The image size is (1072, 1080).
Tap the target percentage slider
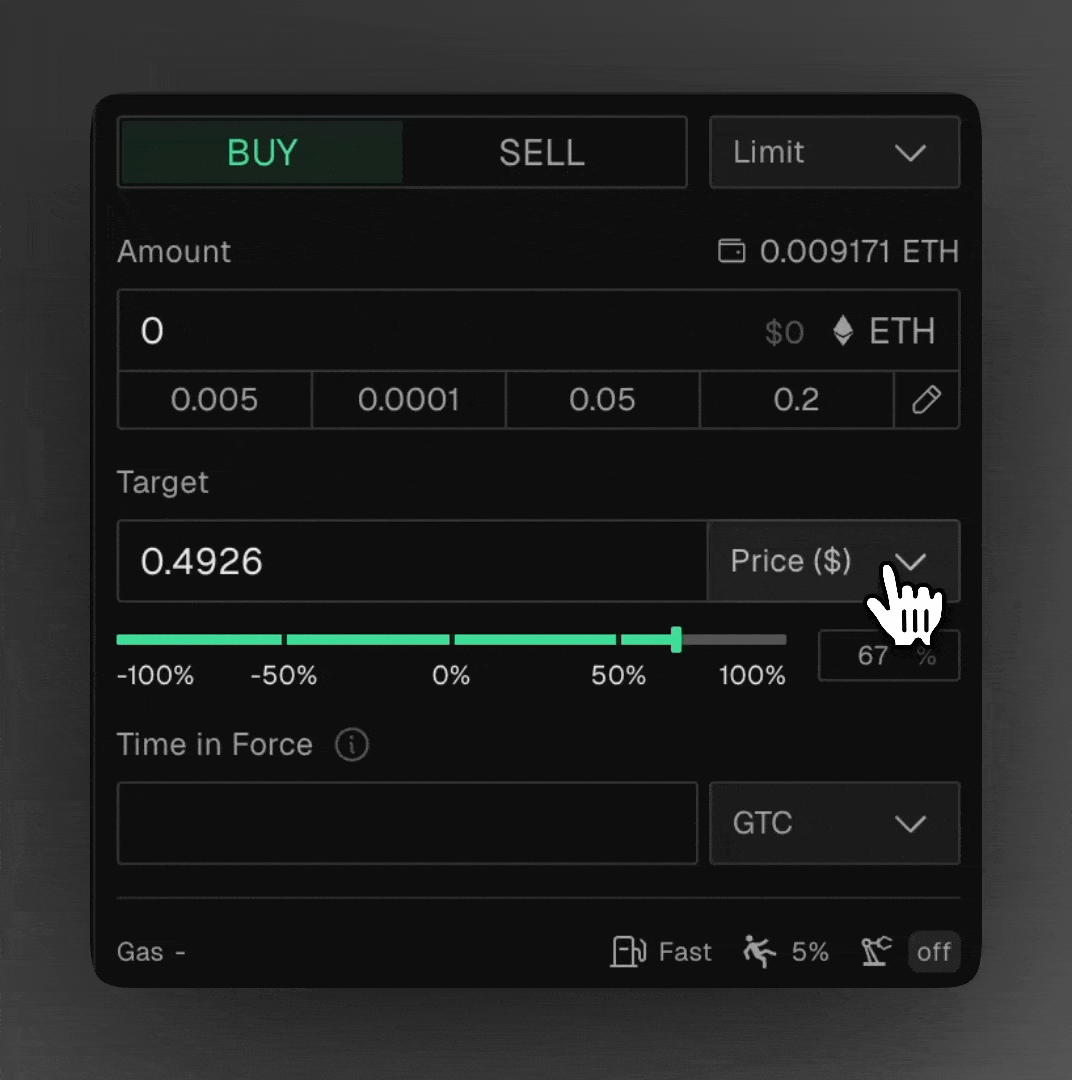450,639
